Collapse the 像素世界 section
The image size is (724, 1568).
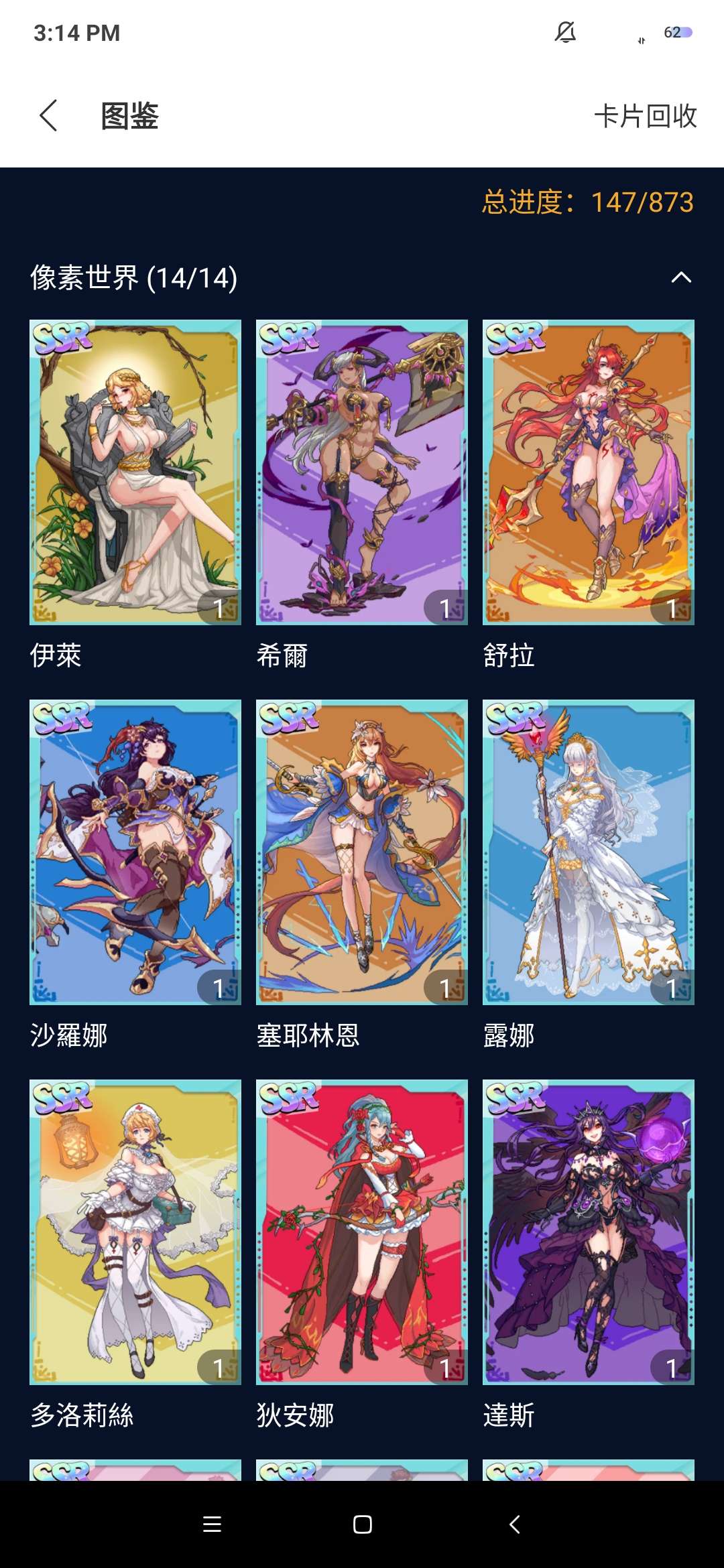(x=681, y=277)
